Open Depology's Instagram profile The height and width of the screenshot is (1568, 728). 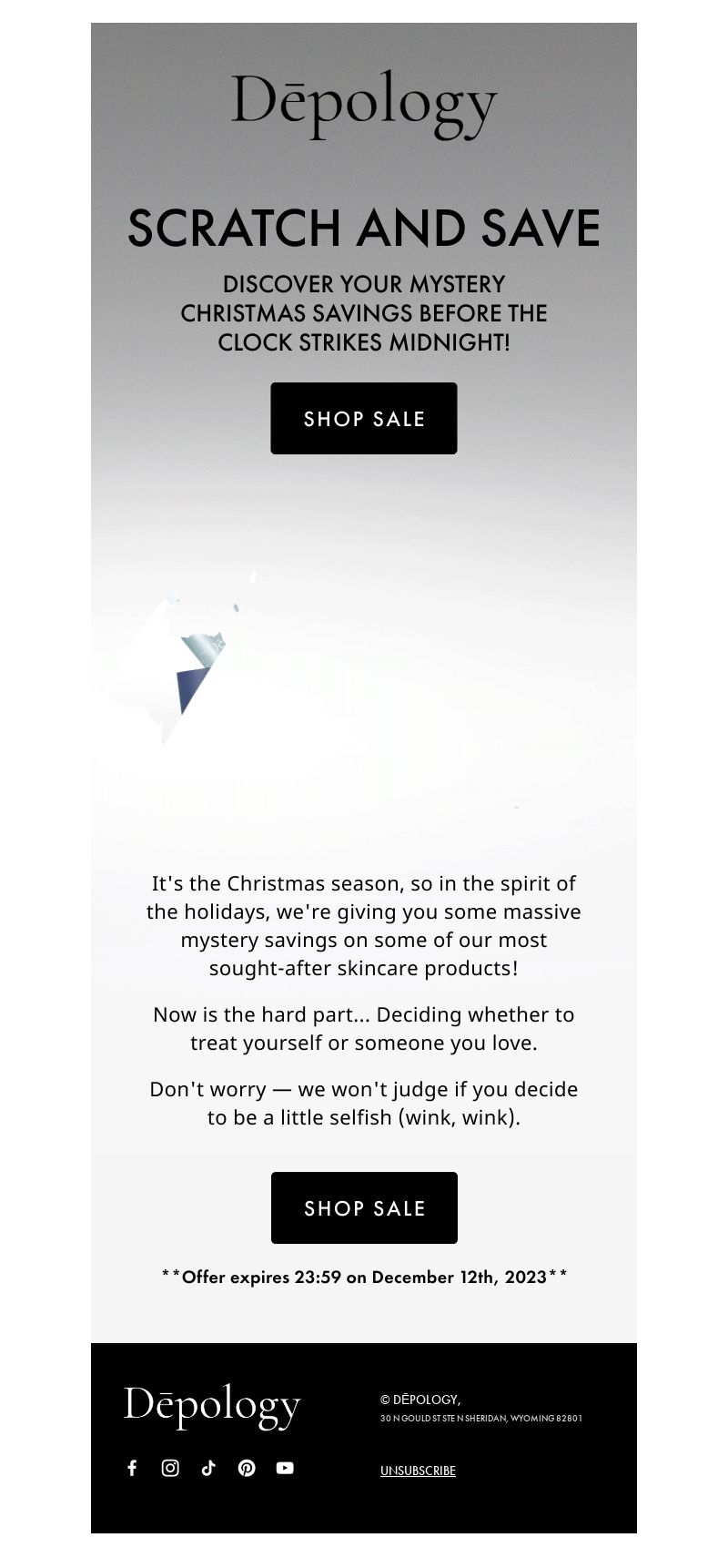tap(170, 1468)
